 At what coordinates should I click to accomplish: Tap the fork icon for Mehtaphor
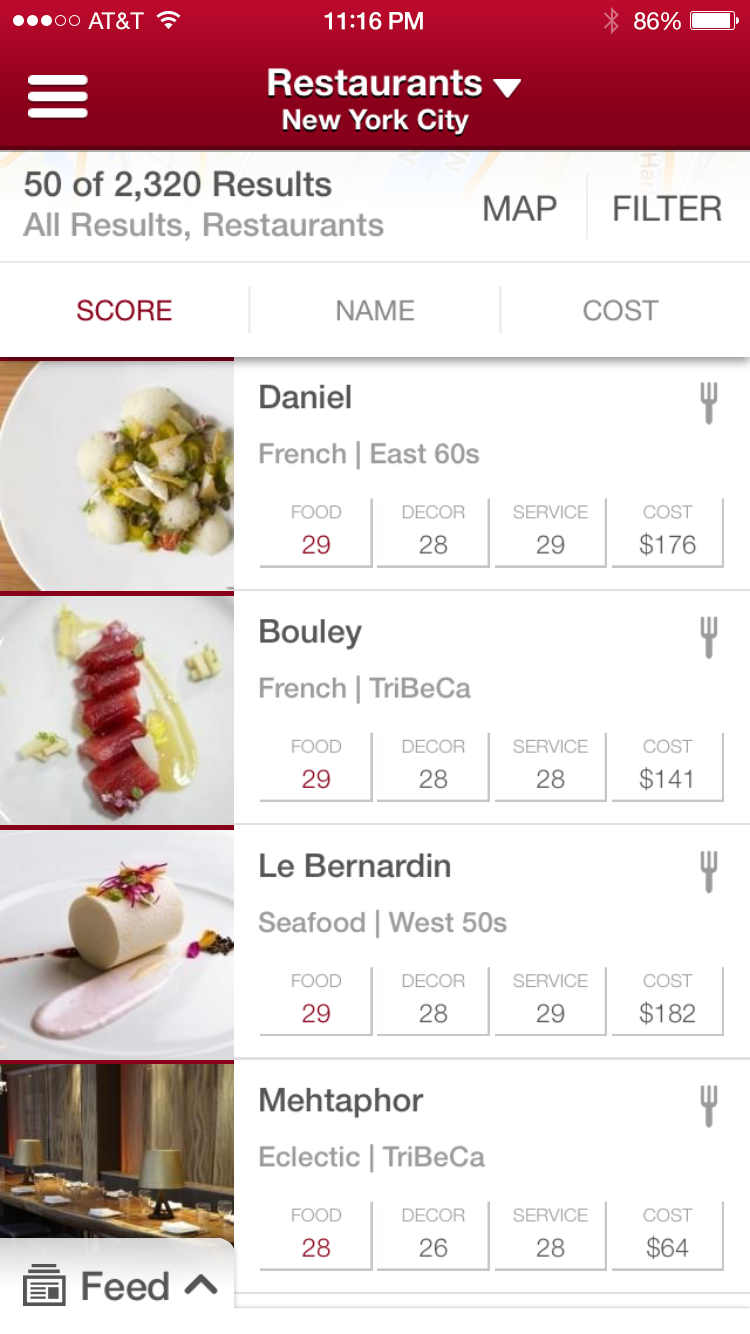pyautogui.click(x=708, y=1106)
